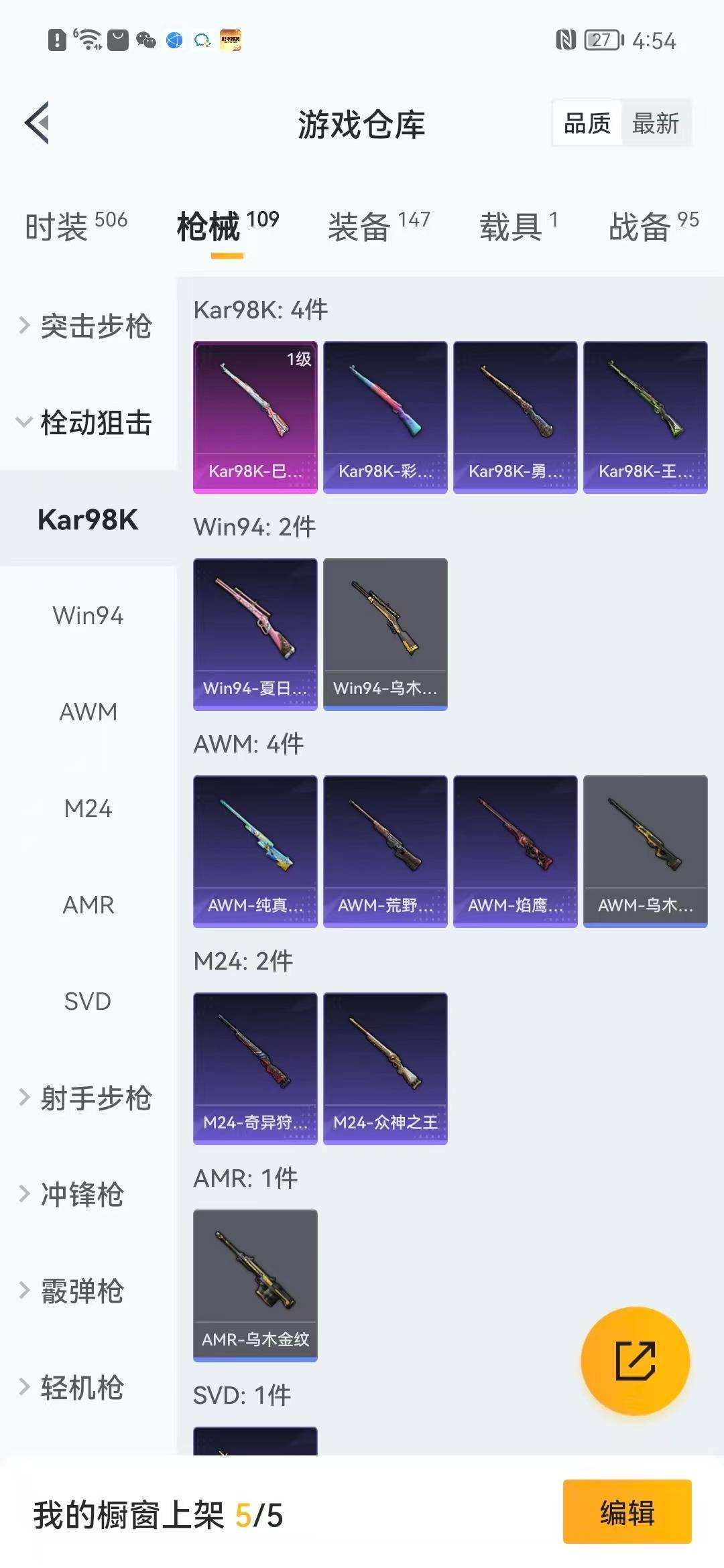This screenshot has height=1568, width=724.
Task: Select AWM in the side list
Action: coord(88,712)
